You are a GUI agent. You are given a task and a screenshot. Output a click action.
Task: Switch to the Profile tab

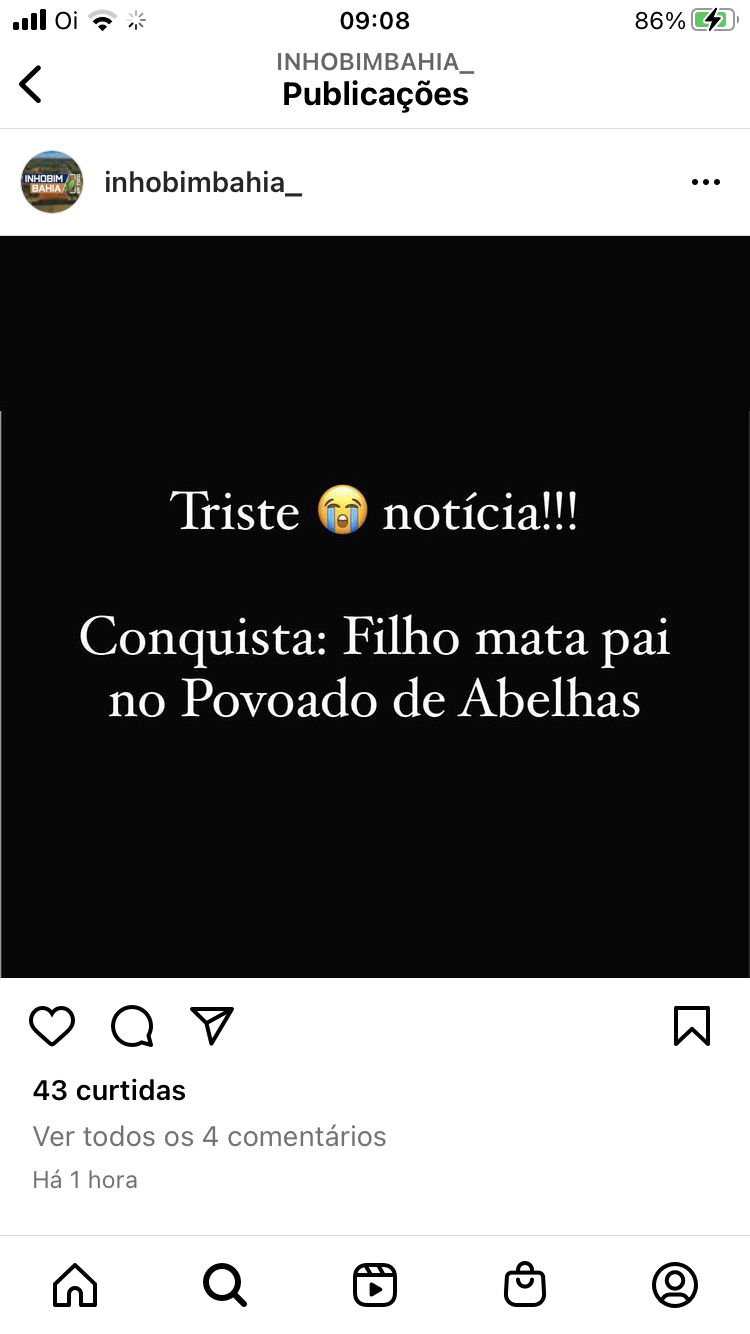[x=675, y=1285]
